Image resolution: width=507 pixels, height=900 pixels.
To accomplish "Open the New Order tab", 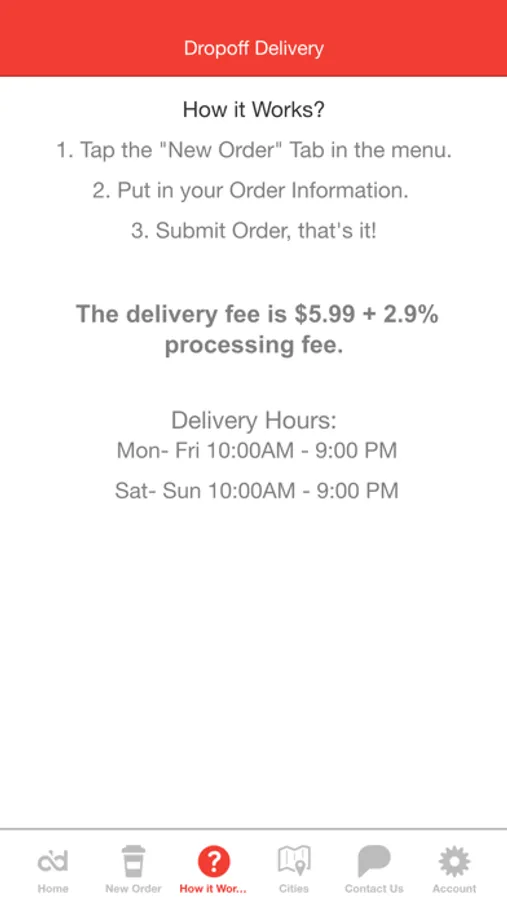I will pyautogui.click(x=133, y=869).
